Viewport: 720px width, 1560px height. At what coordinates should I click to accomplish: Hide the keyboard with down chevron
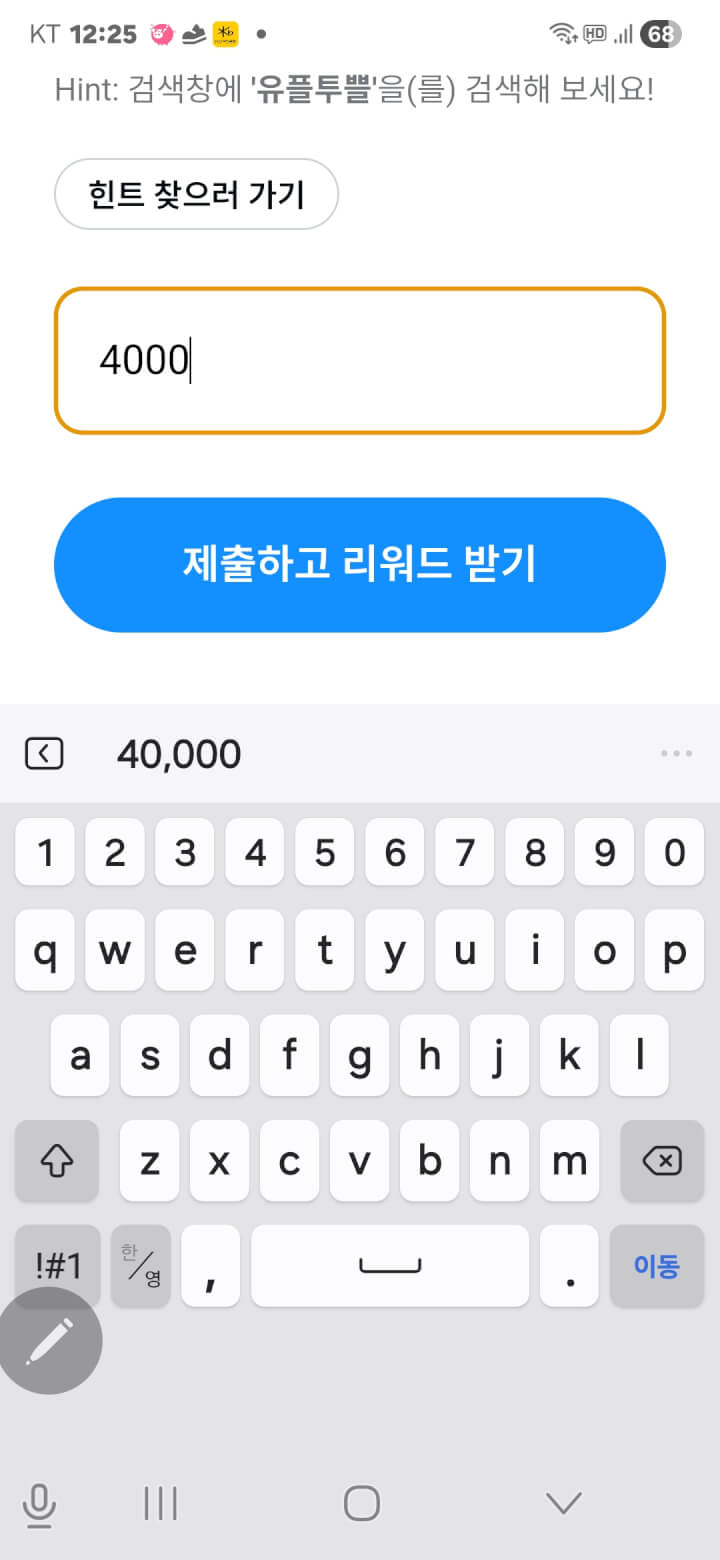click(x=563, y=1502)
